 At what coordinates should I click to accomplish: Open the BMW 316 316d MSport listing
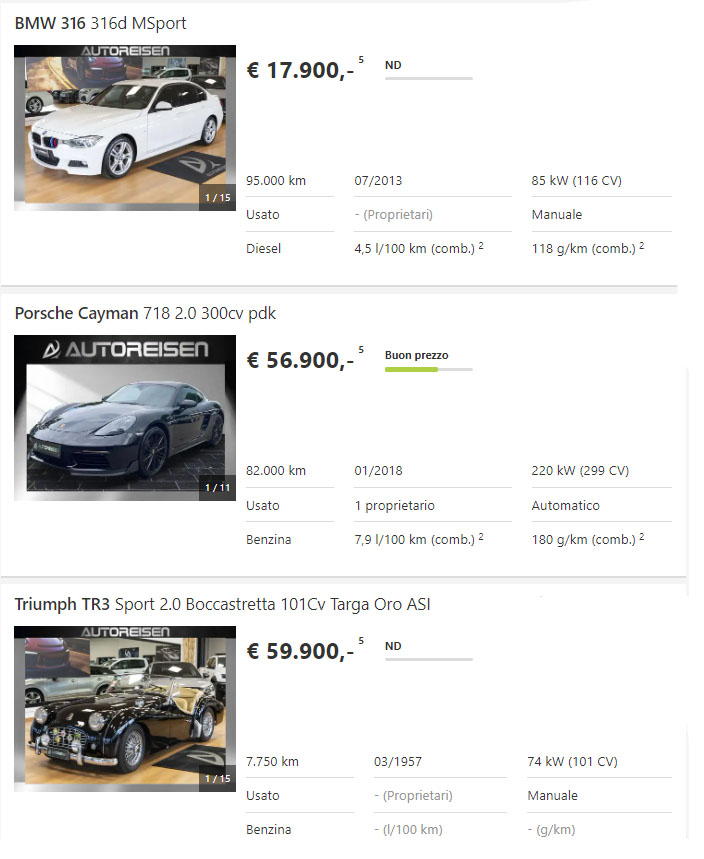click(x=100, y=23)
